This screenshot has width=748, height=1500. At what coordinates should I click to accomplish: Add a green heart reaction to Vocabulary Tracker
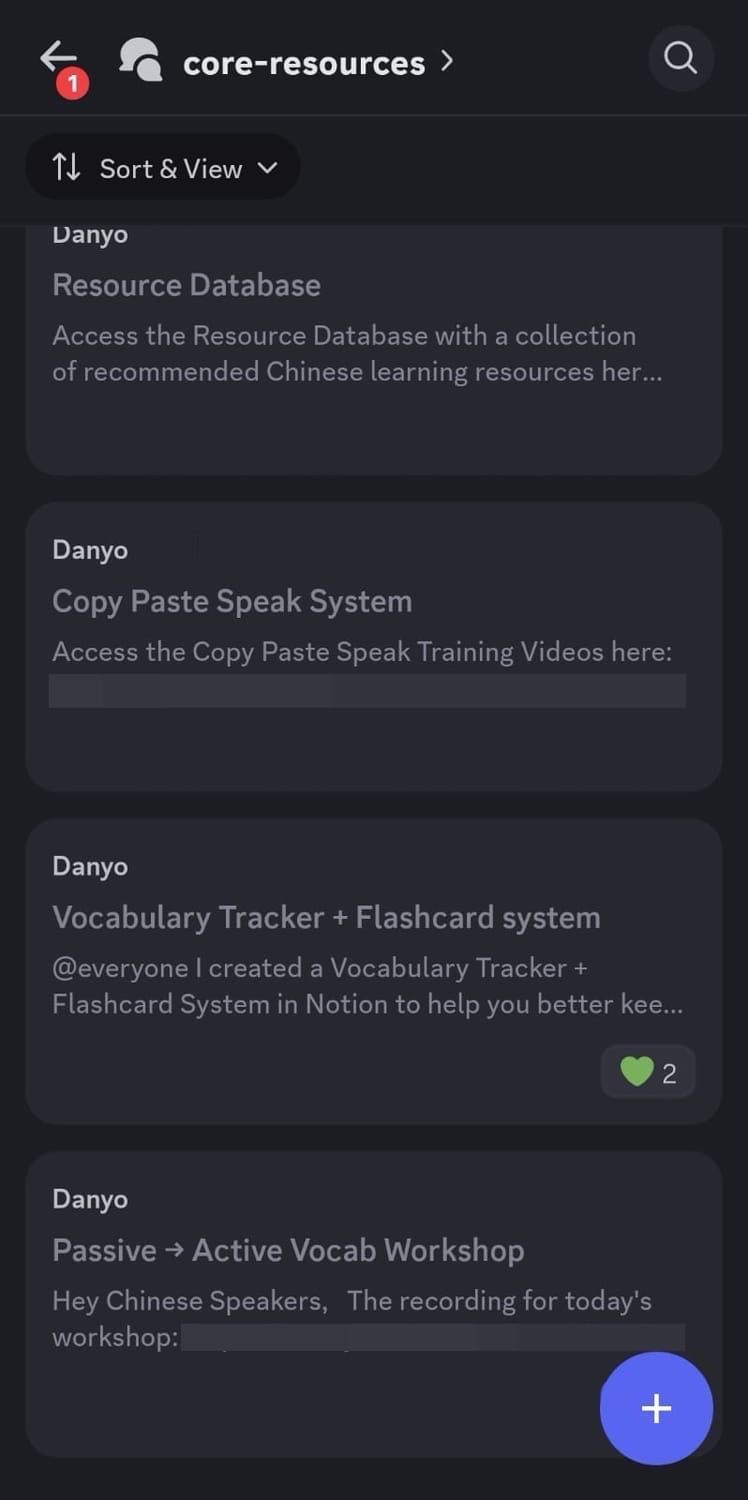tap(648, 1073)
